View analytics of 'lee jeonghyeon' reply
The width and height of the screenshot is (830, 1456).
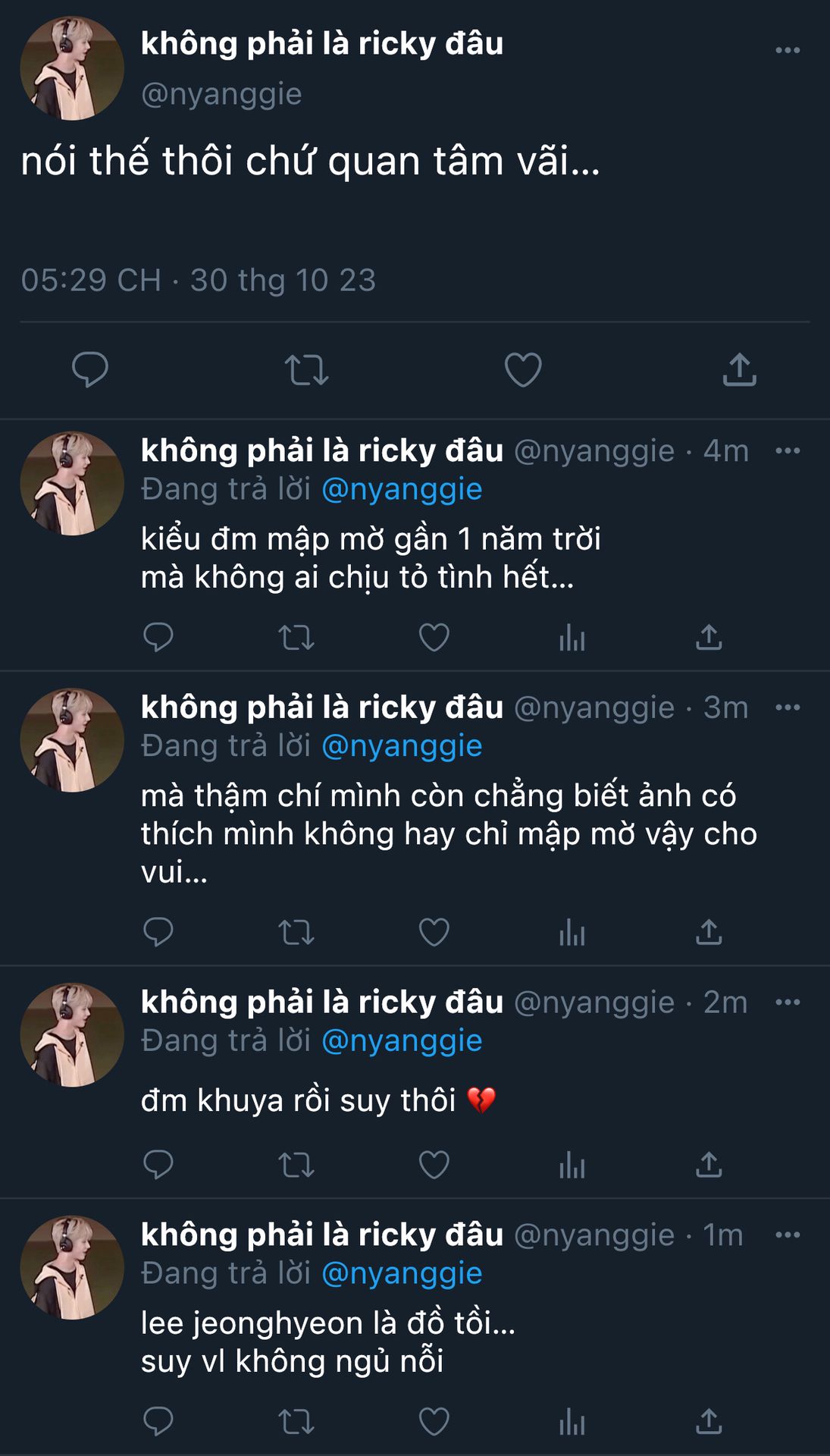click(572, 1422)
